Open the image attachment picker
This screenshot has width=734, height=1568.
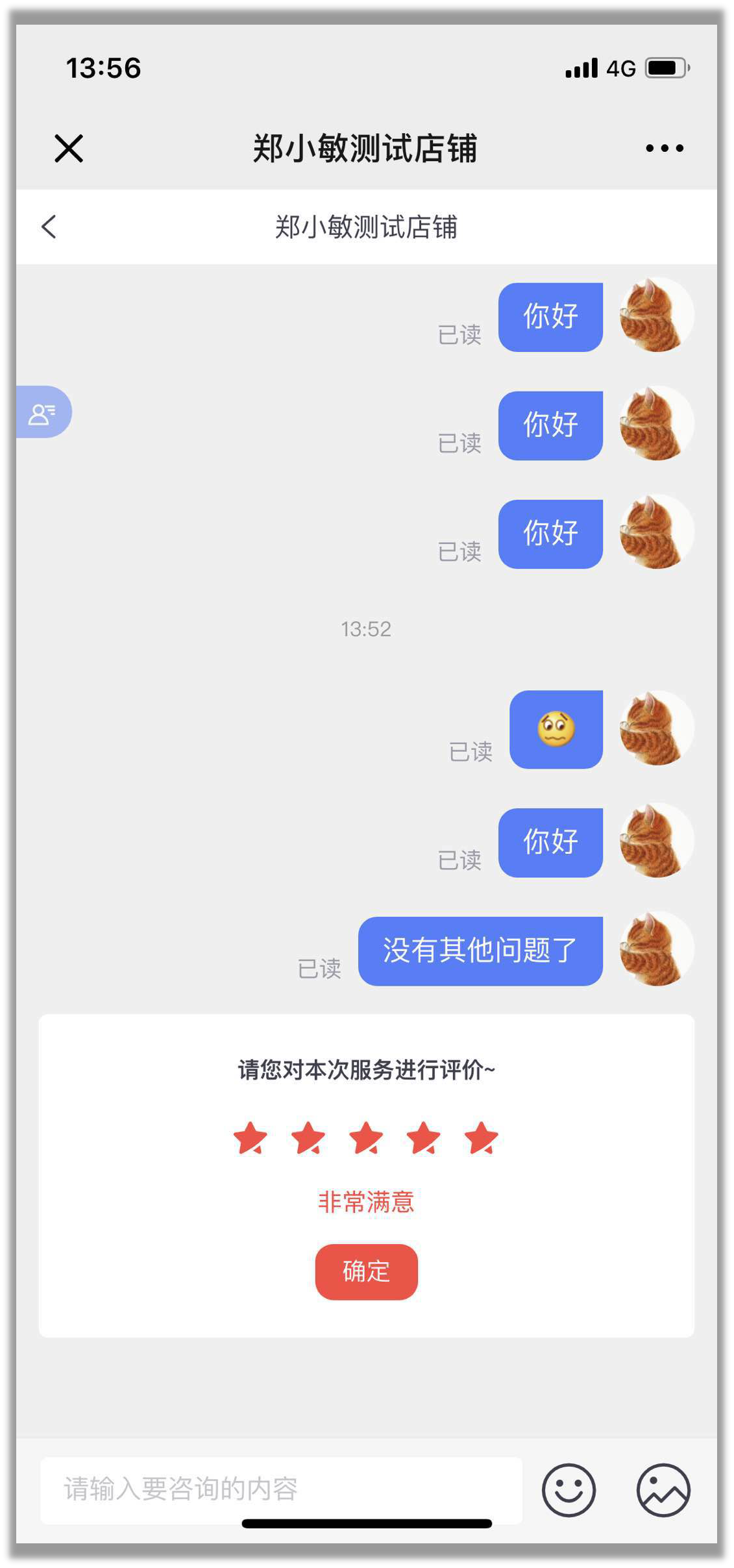(x=663, y=1489)
